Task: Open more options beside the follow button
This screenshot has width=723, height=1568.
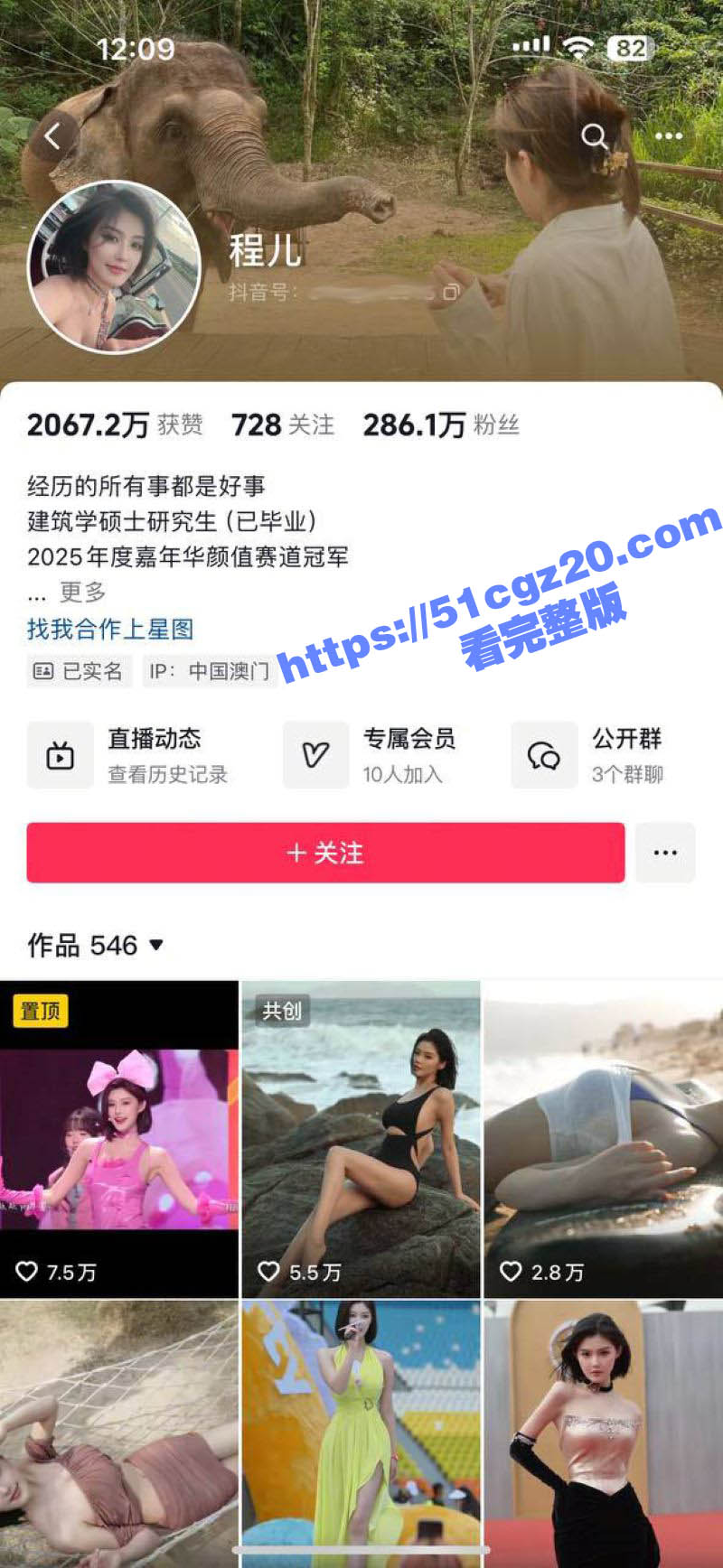Action: tap(665, 853)
